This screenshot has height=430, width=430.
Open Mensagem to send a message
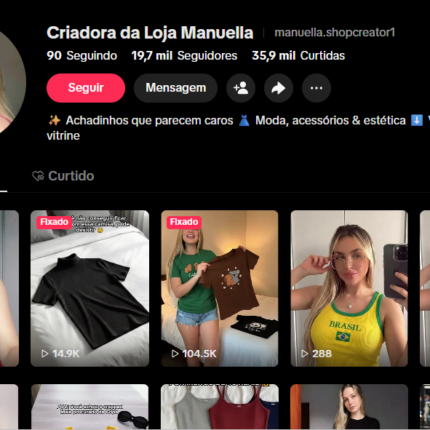coord(176,88)
